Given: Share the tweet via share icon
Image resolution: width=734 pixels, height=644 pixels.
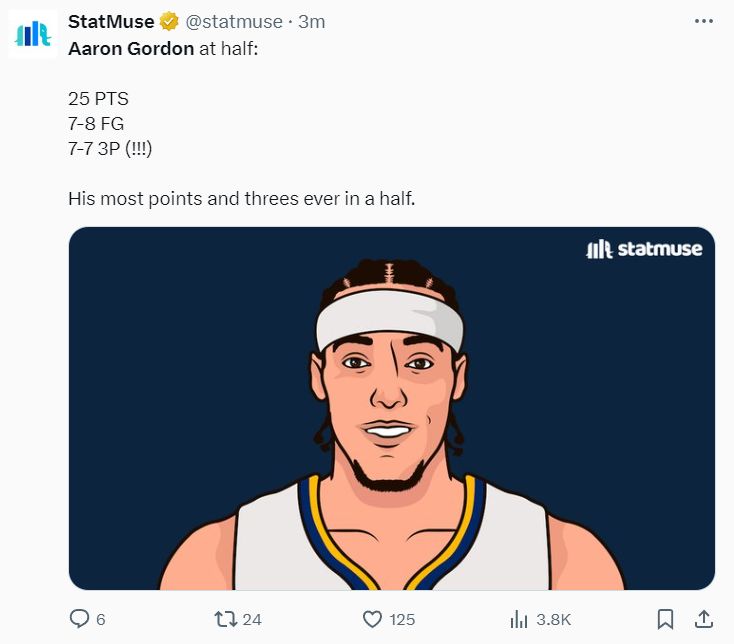Looking at the screenshot, I should (703, 619).
